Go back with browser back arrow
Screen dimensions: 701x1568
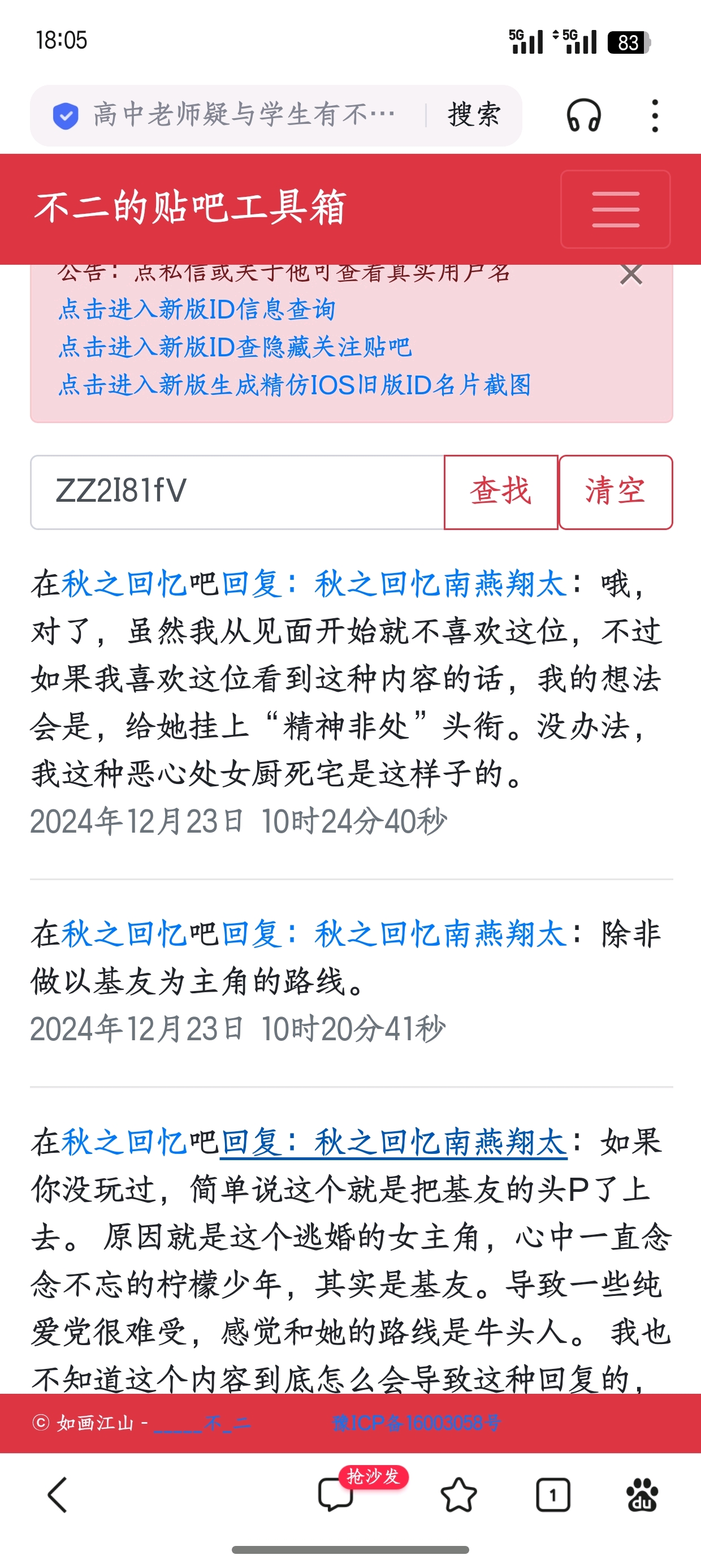click(58, 1494)
